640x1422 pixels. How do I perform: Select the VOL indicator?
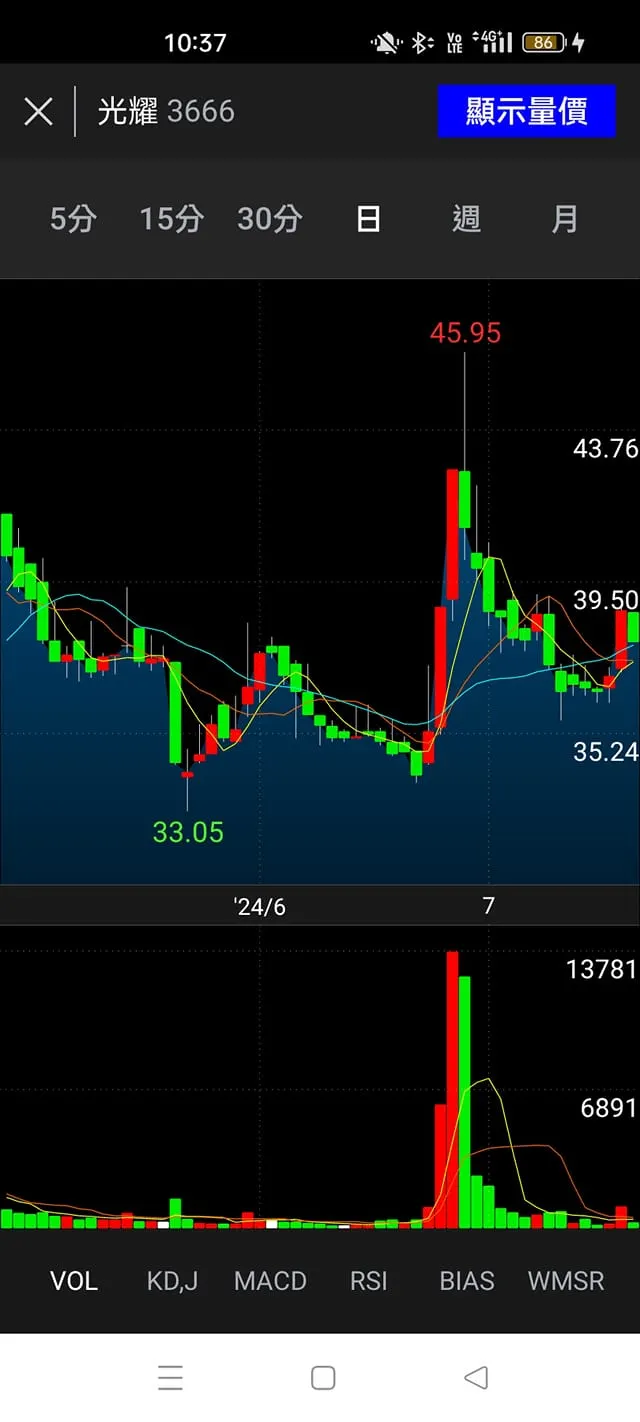pyautogui.click(x=74, y=1281)
